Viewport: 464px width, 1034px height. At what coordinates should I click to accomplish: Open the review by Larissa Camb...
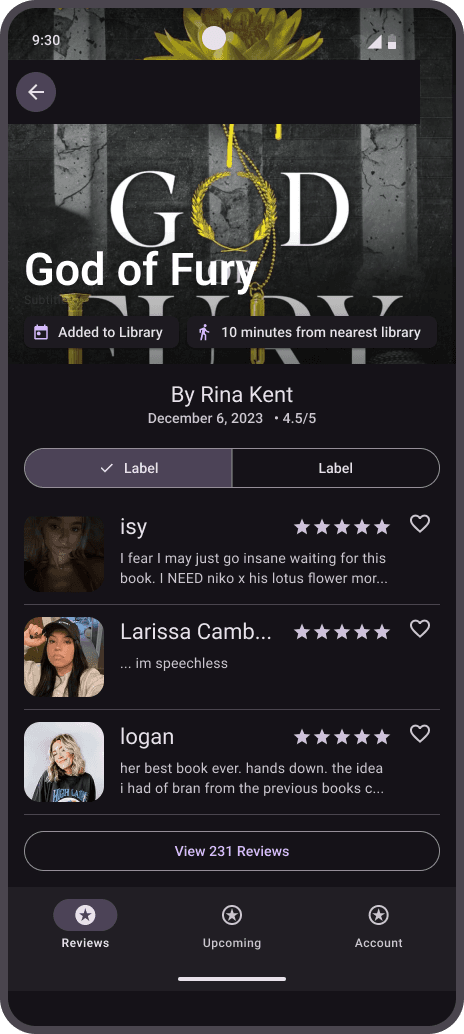coord(232,657)
